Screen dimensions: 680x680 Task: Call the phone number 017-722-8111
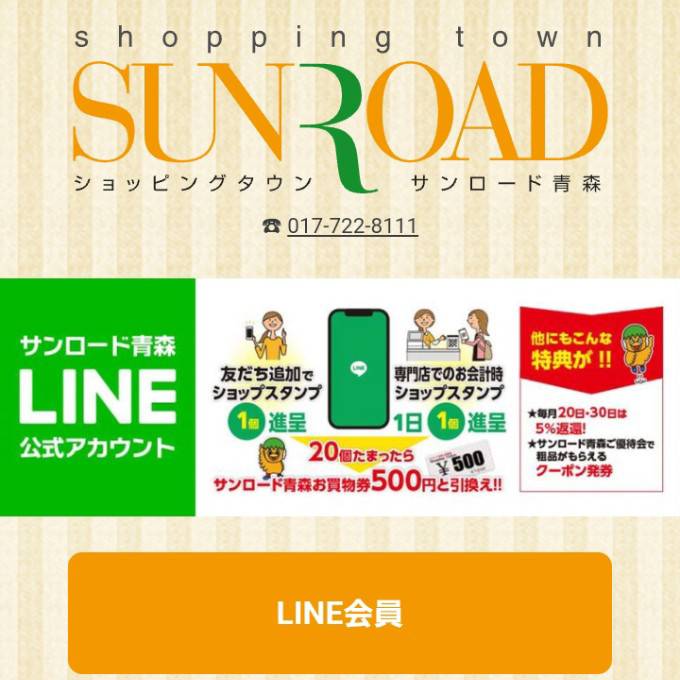tap(352, 226)
